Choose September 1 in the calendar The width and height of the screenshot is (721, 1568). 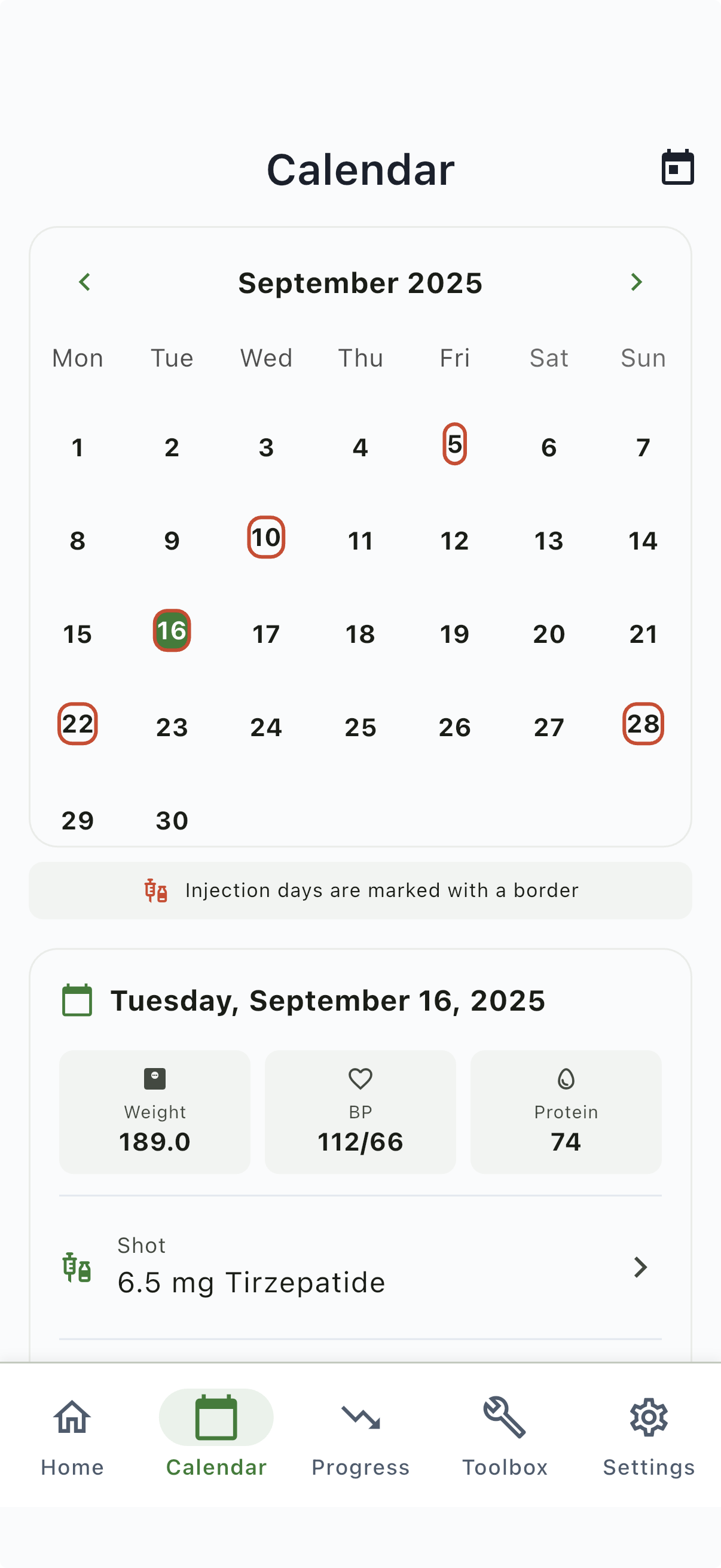tap(77, 448)
